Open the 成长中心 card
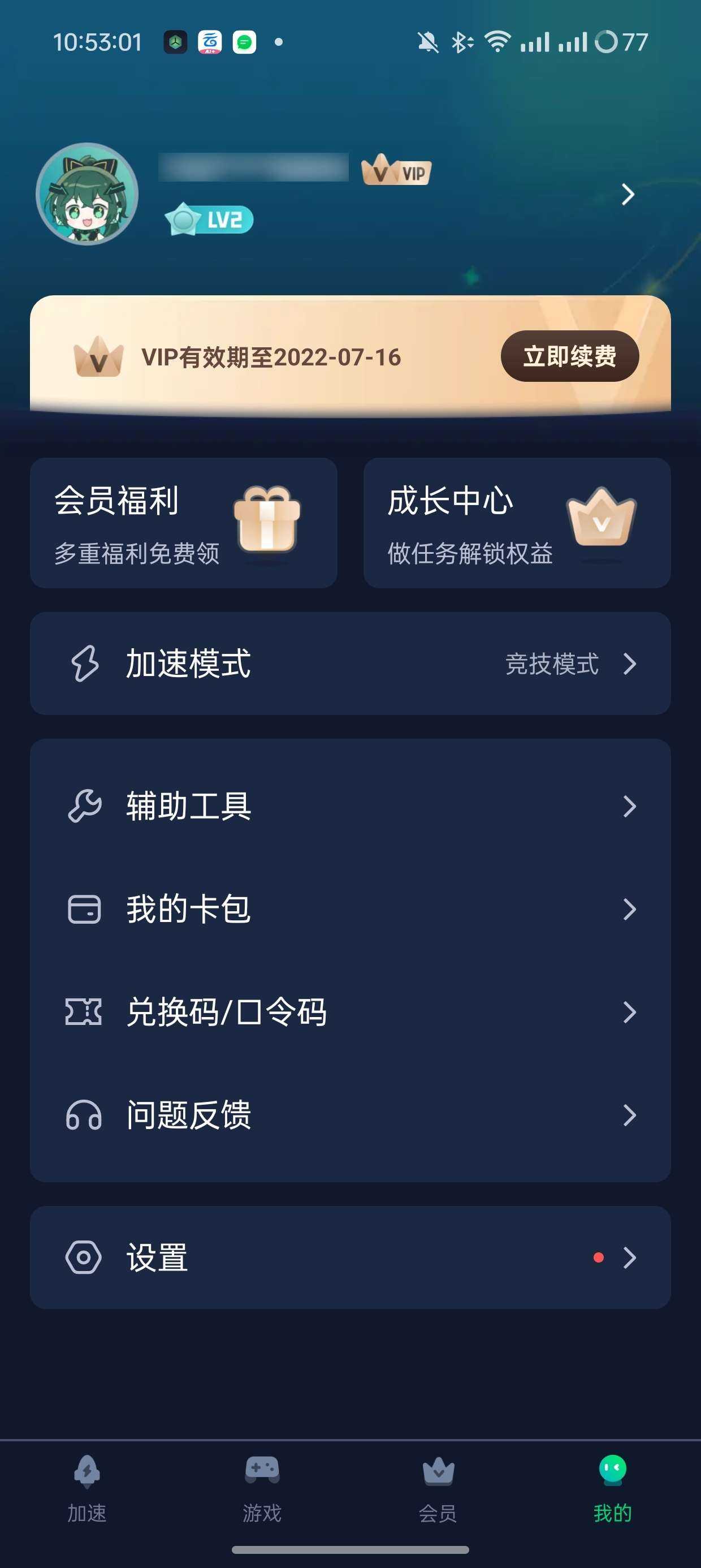The image size is (701, 1568). (x=517, y=522)
